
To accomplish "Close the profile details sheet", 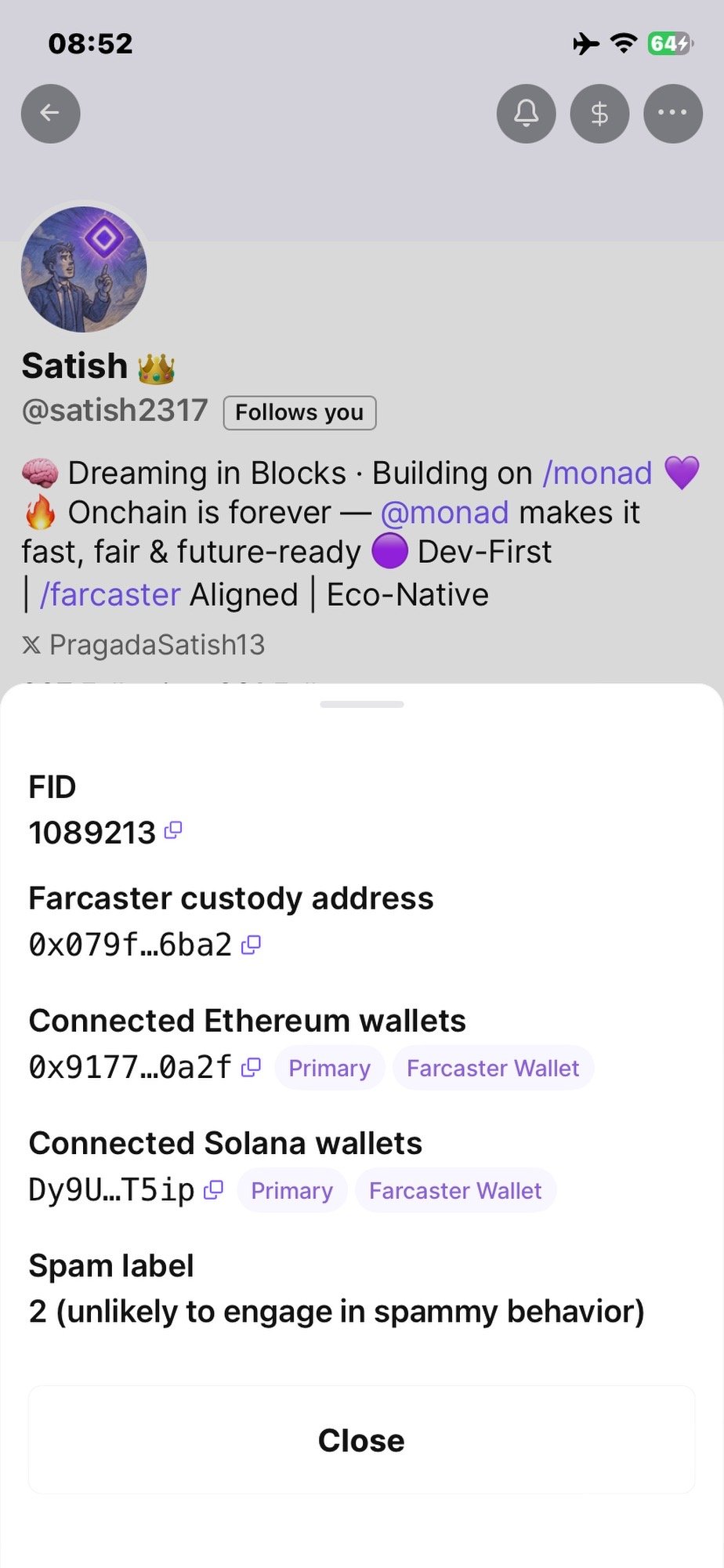I will (361, 1440).
